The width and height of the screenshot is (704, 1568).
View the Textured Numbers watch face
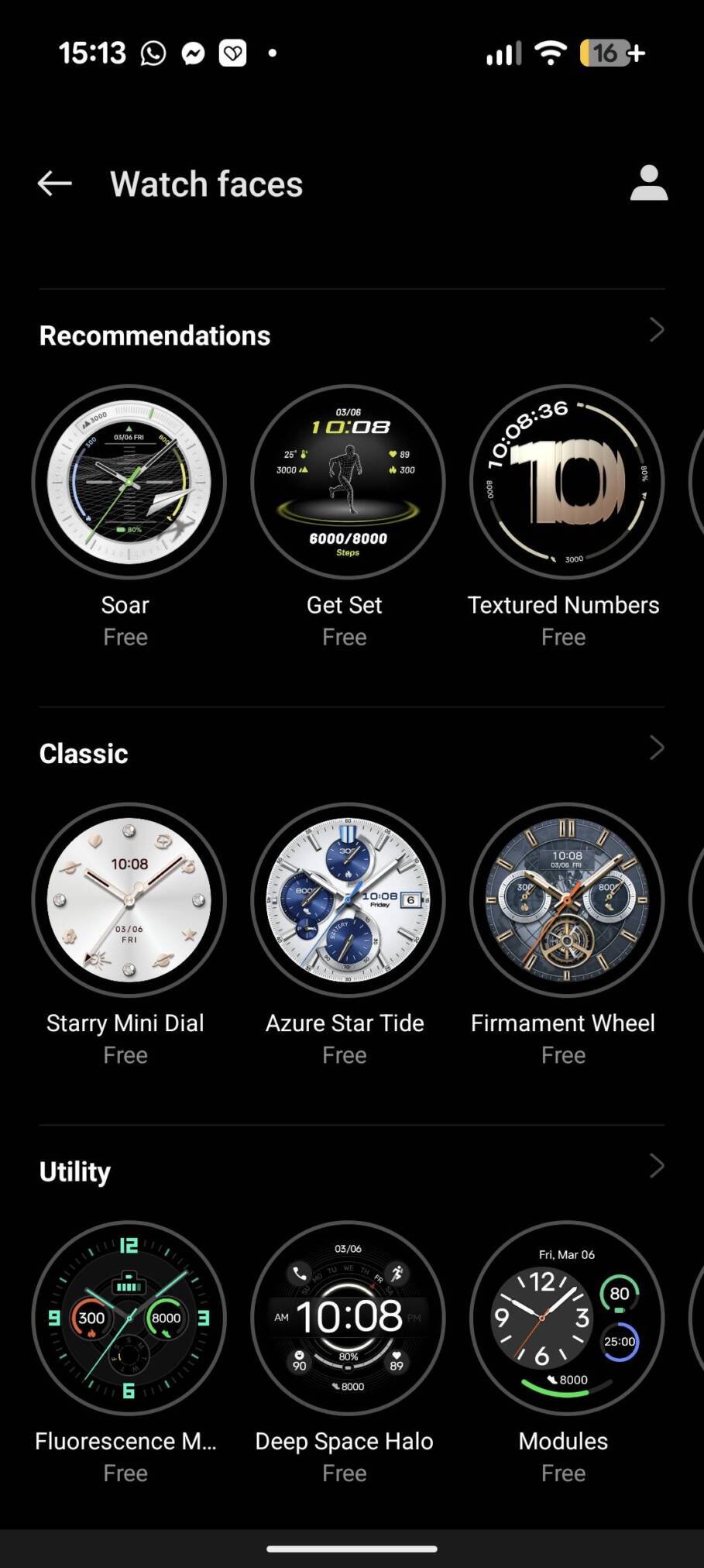pyautogui.click(x=567, y=483)
